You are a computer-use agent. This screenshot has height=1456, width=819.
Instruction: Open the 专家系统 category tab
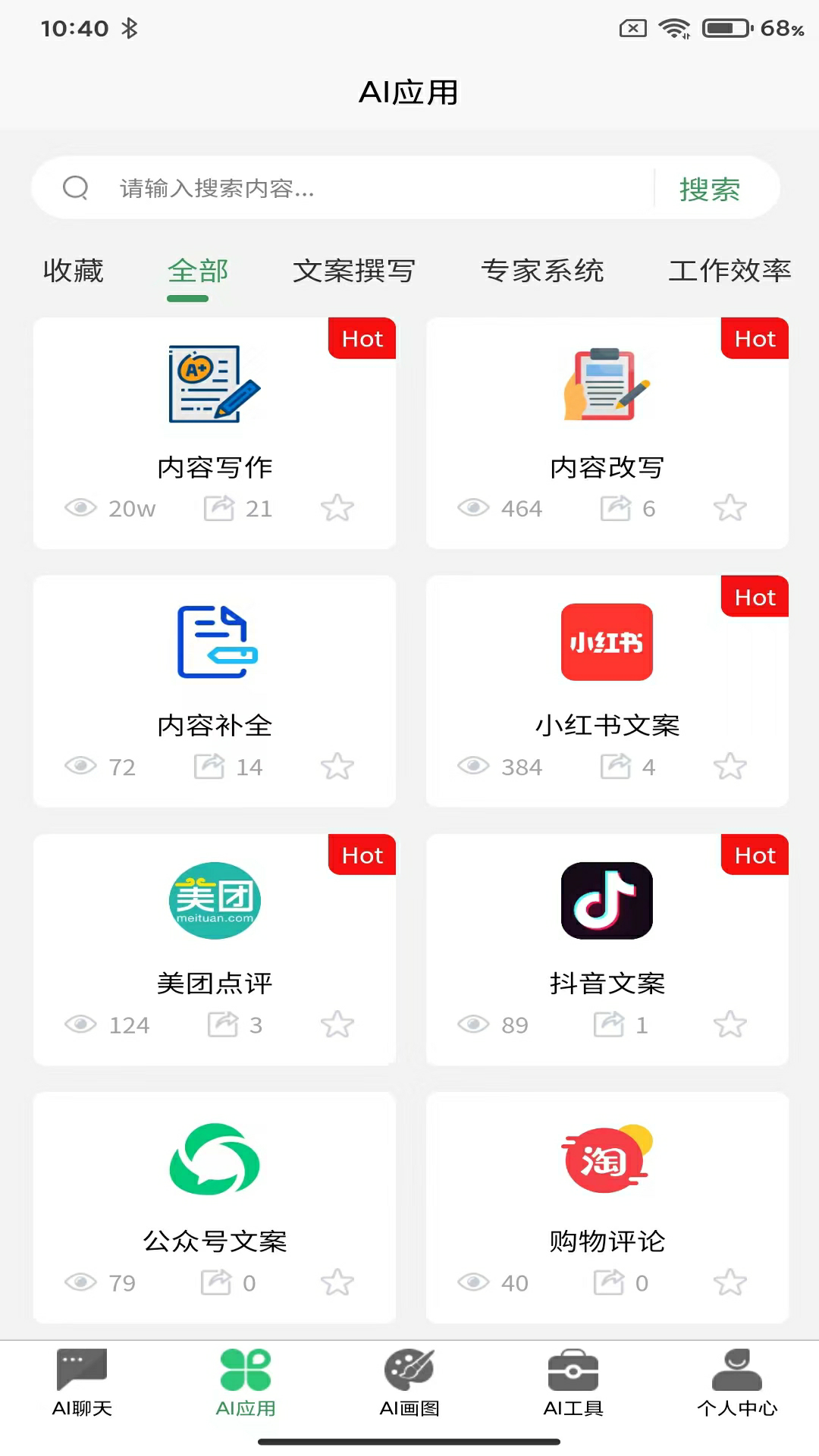[542, 271]
